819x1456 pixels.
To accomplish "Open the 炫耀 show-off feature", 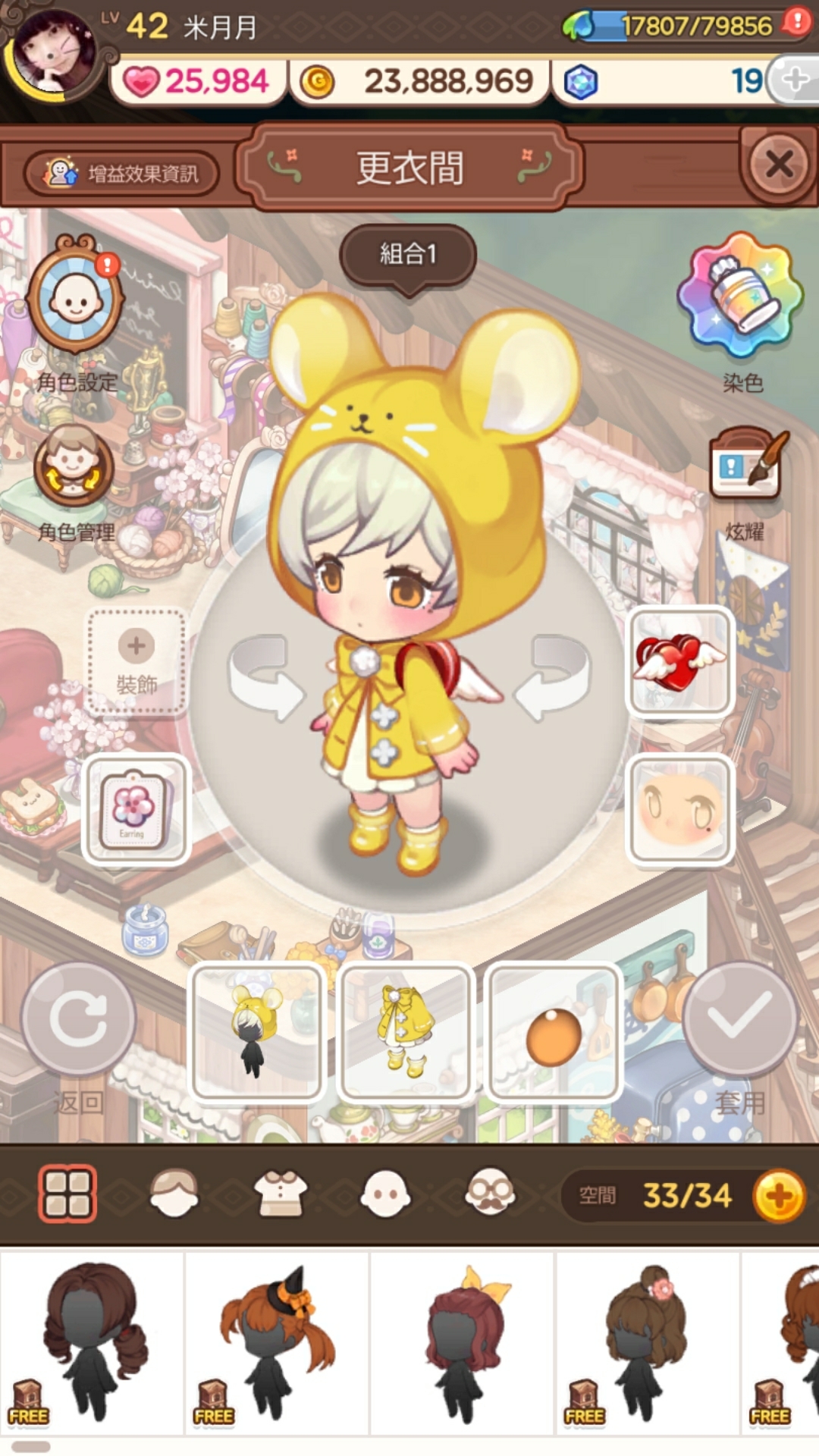I will [x=745, y=464].
